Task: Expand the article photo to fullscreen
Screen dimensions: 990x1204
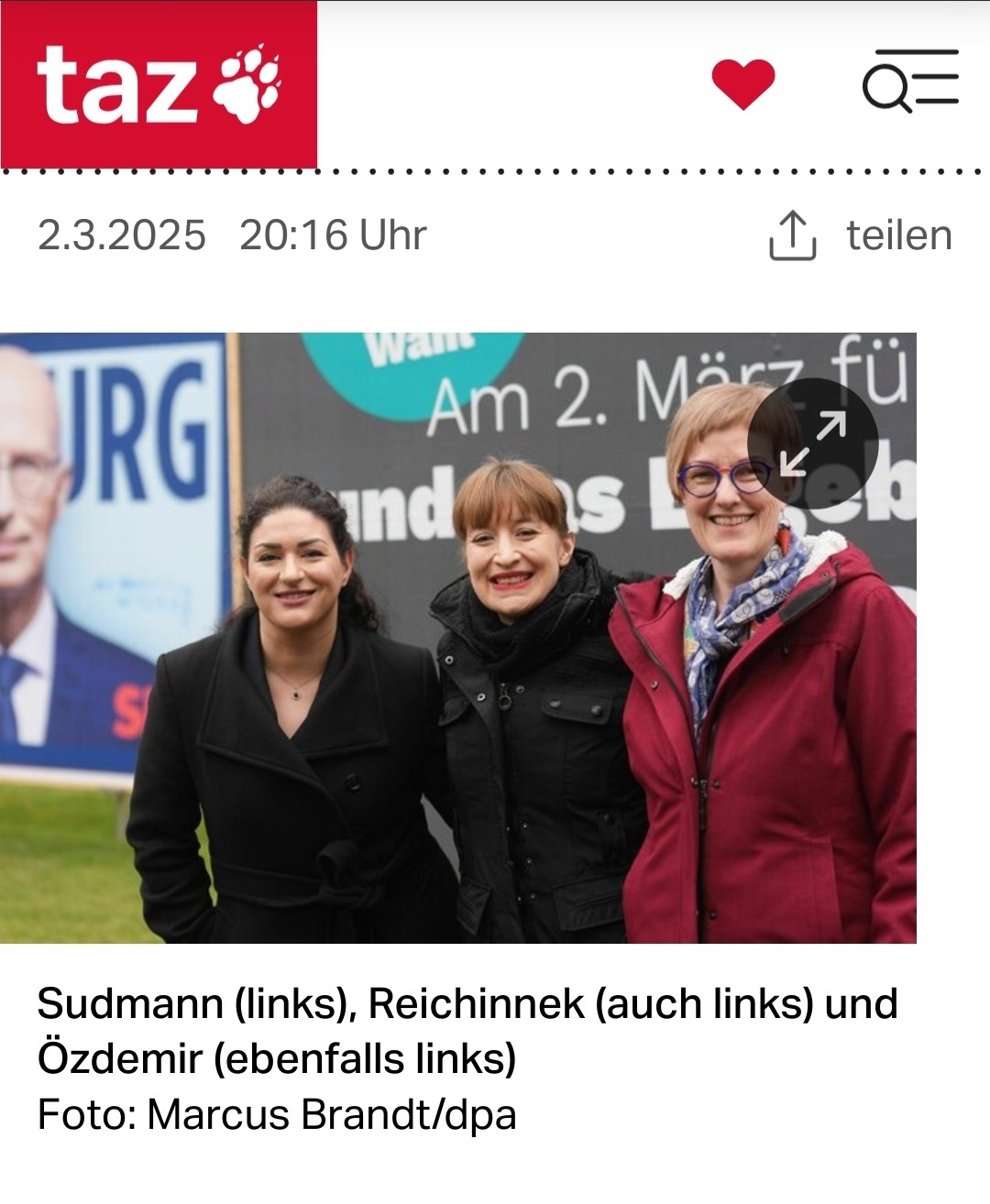Action: coord(812,443)
